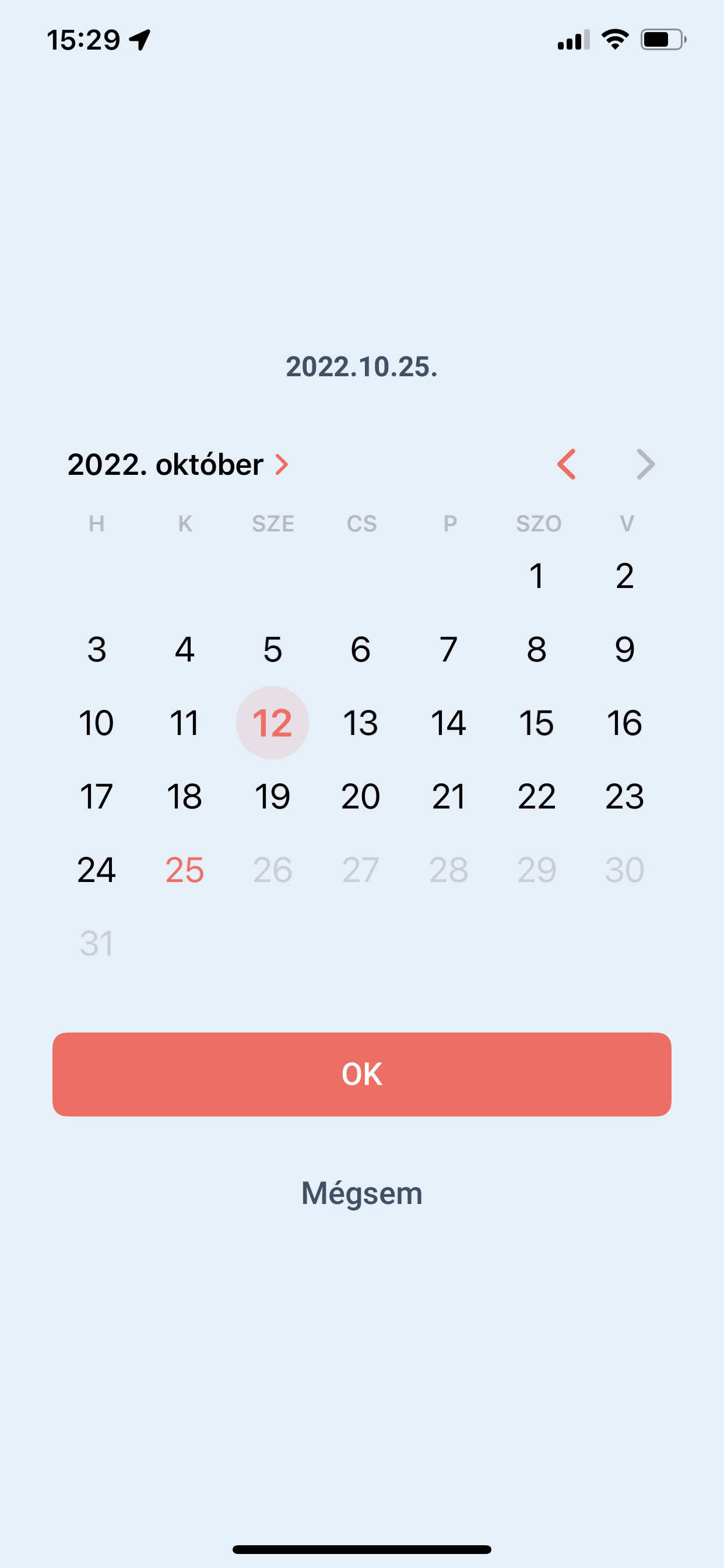Pick October 23
724x1568 pixels.
(625, 796)
